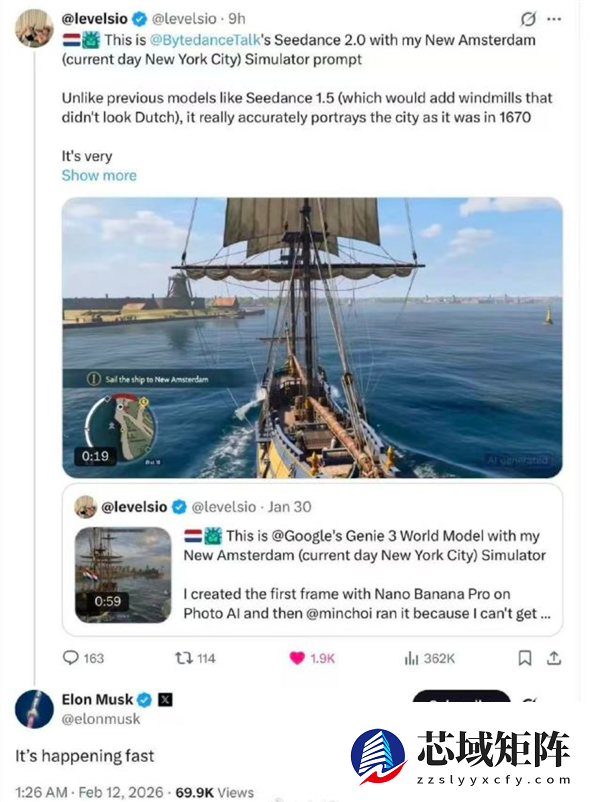
Task: Open the Grok icon beside the timestamp
Action: [529, 19]
